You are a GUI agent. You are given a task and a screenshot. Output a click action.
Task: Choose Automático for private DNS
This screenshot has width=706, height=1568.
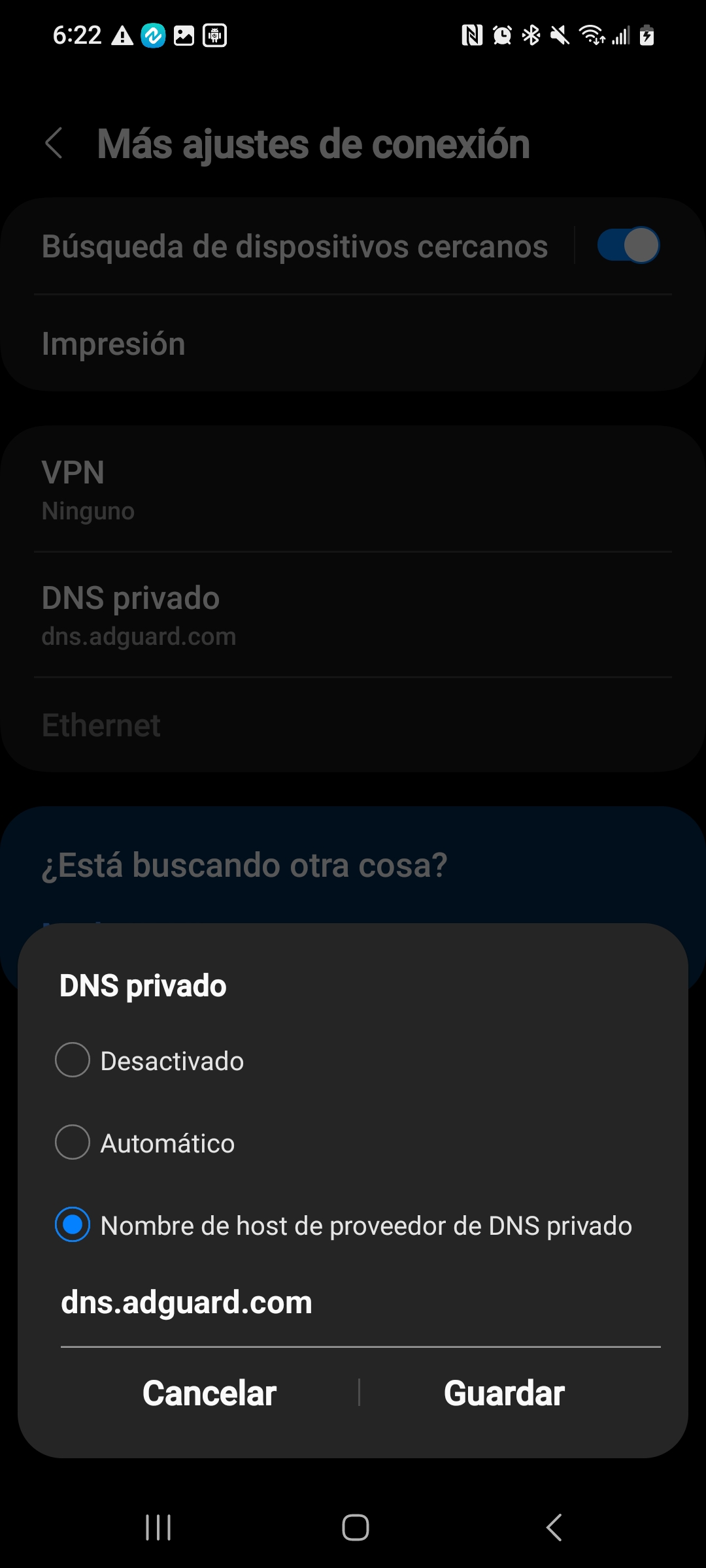point(73,1142)
